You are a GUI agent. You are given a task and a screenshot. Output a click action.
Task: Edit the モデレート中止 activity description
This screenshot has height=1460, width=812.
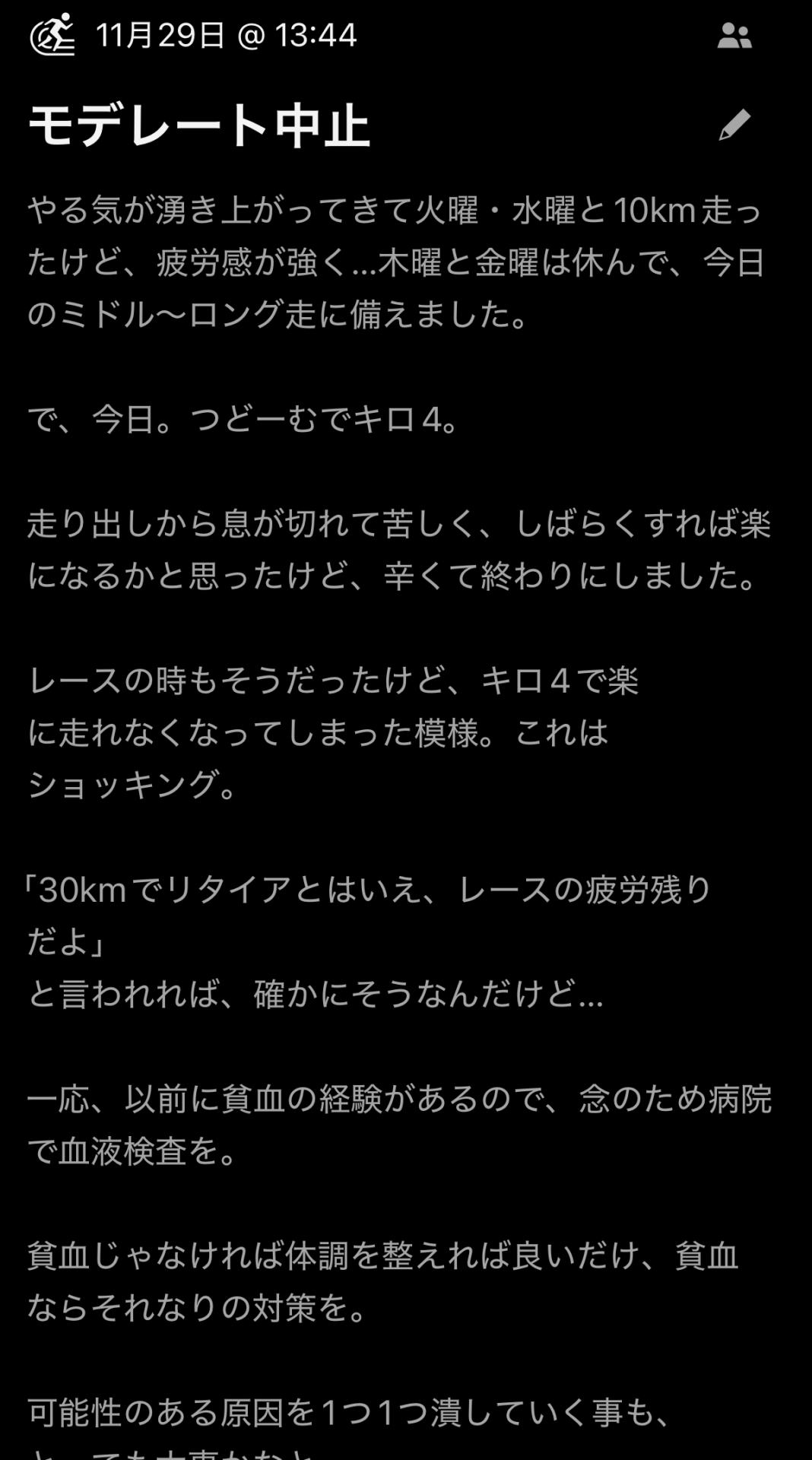click(x=734, y=125)
